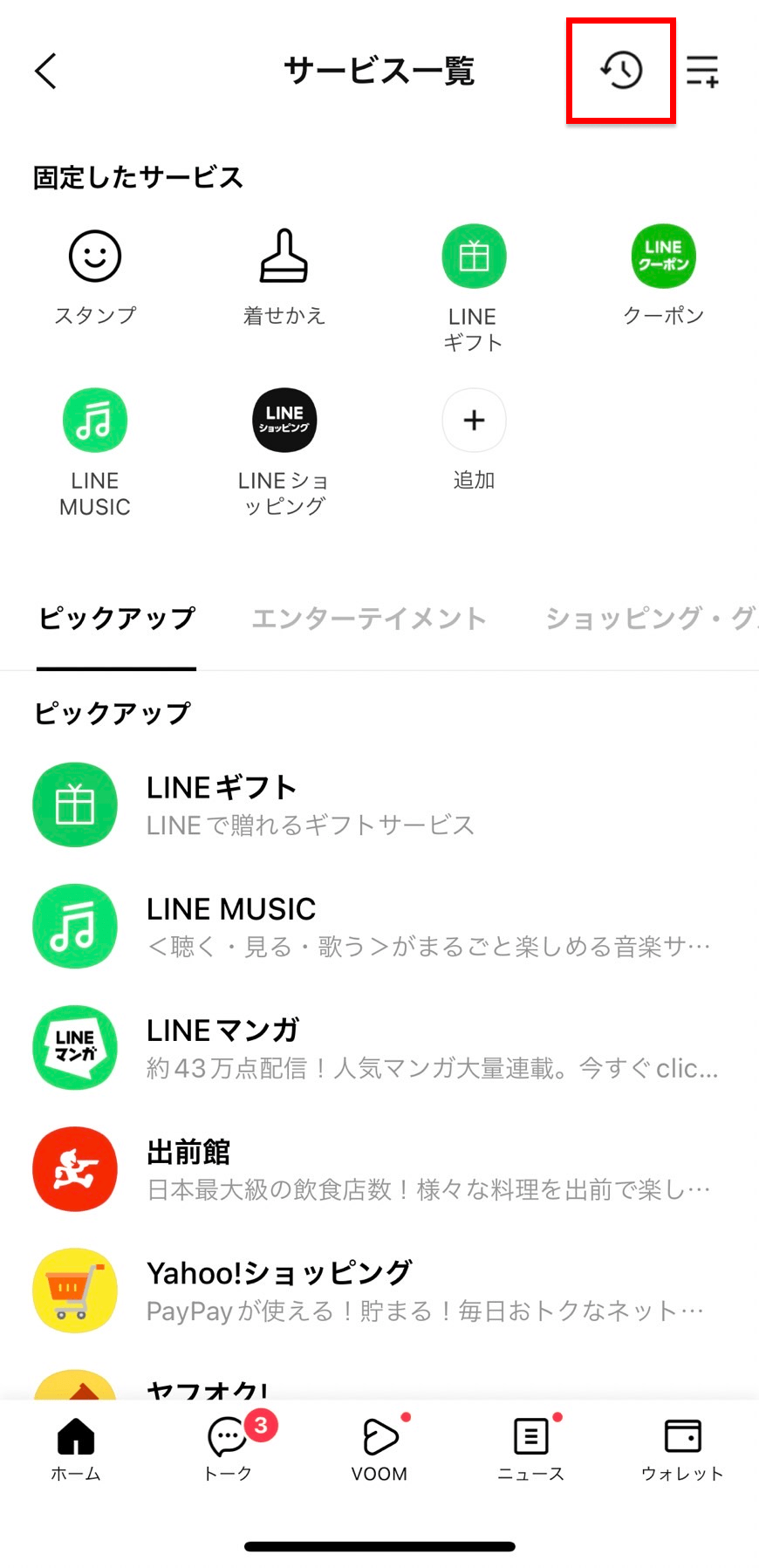The height and width of the screenshot is (1568, 759).
Task: Open the LINEクーポン coupon icon
Action: pyautogui.click(x=662, y=256)
